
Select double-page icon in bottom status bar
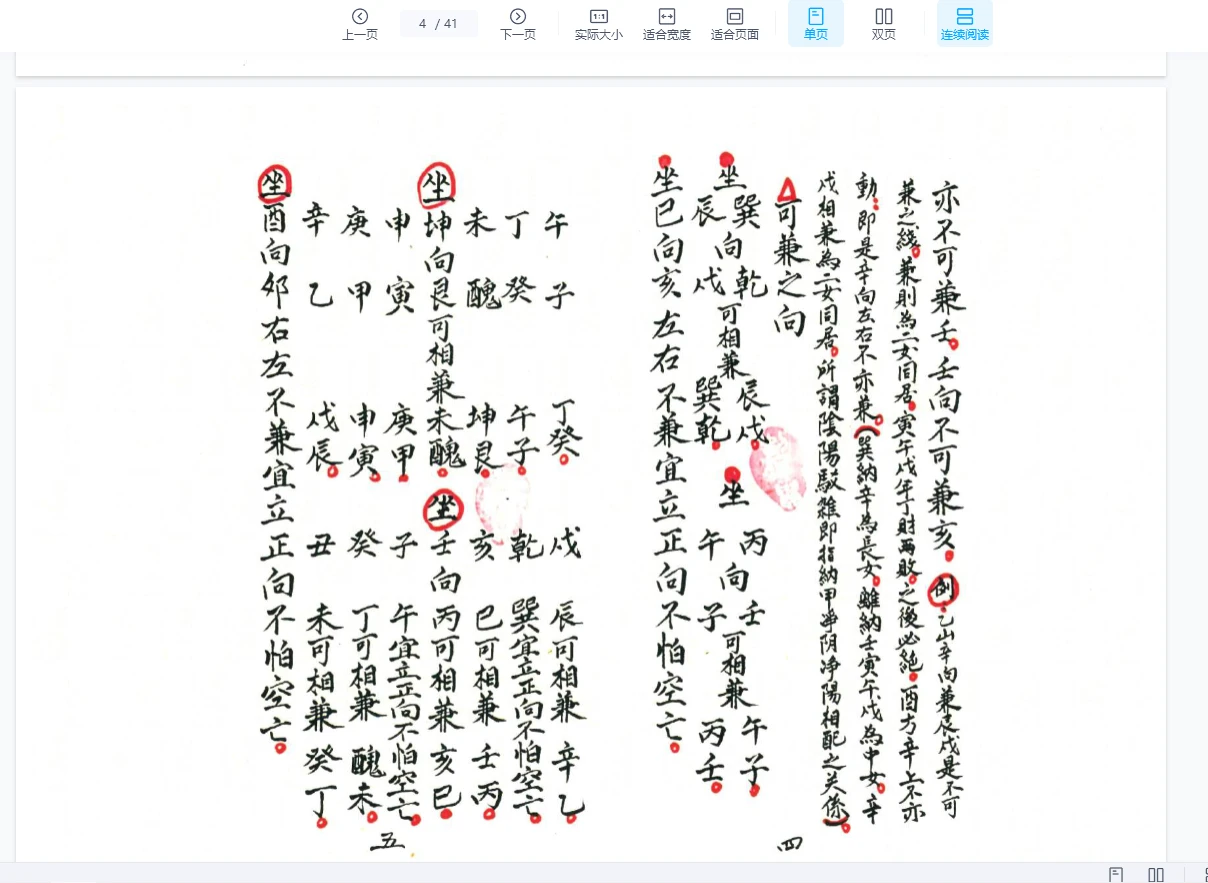pos(1156,874)
